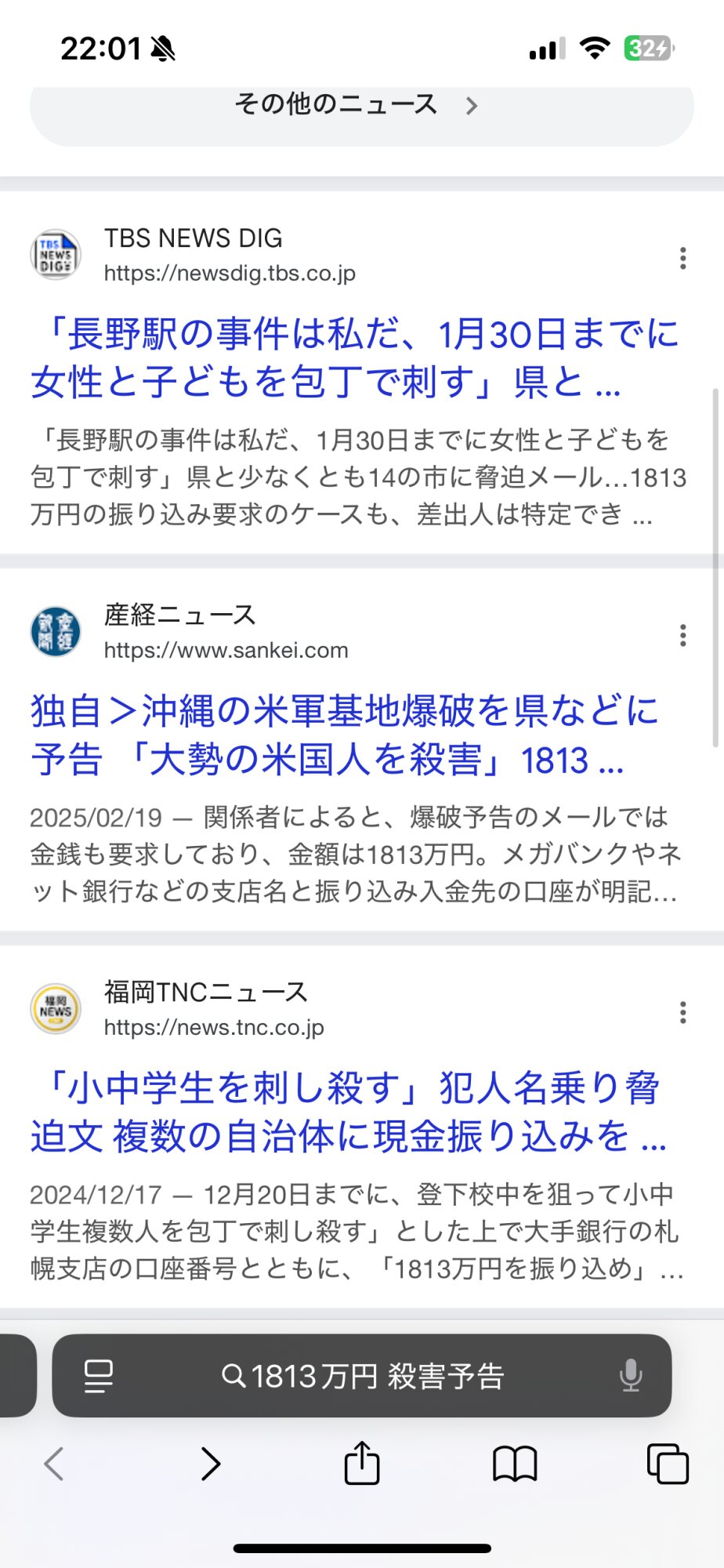Viewport: 724px width, 1568px height.
Task: Open the overflow menu for the 産経ニュース result
Action: [x=683, y=635]
